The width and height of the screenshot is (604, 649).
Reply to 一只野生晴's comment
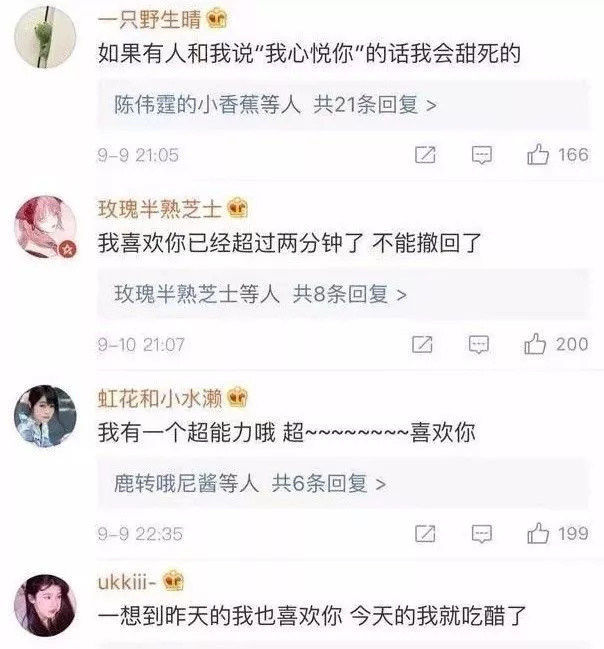tap(482, 155)
